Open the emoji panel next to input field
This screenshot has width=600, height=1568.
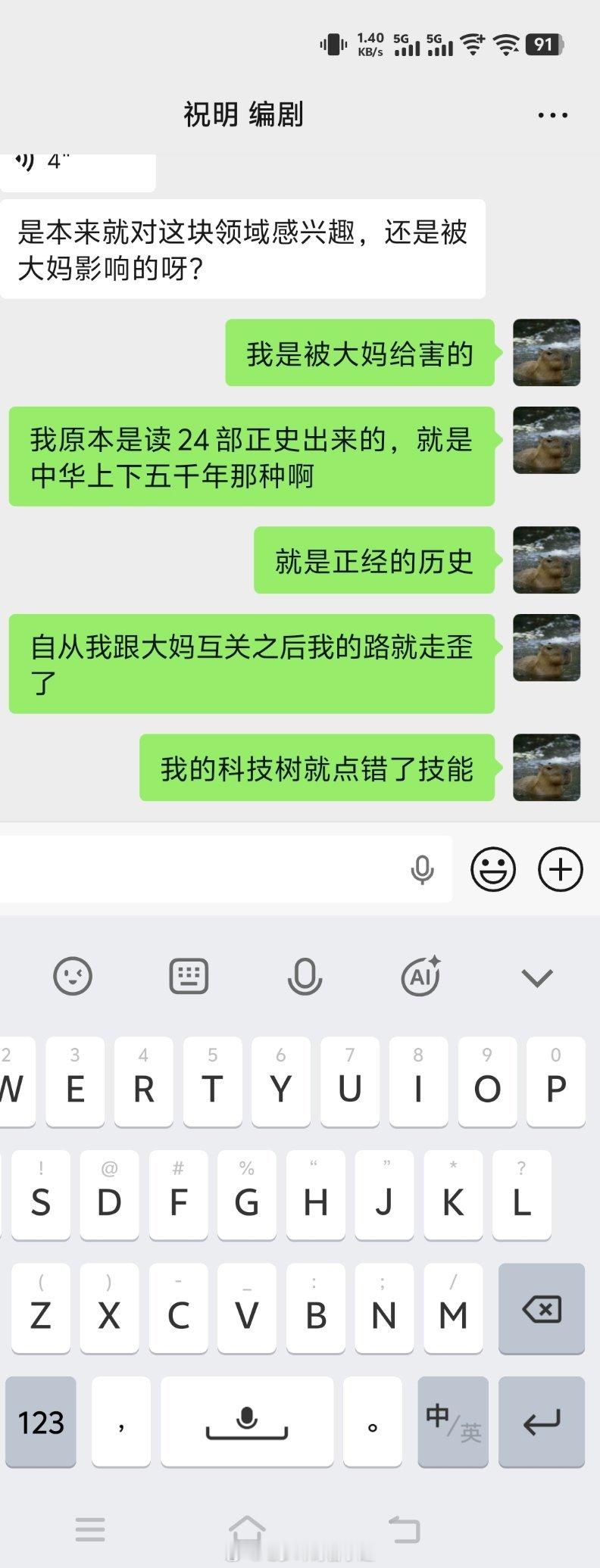pos(493,869)
